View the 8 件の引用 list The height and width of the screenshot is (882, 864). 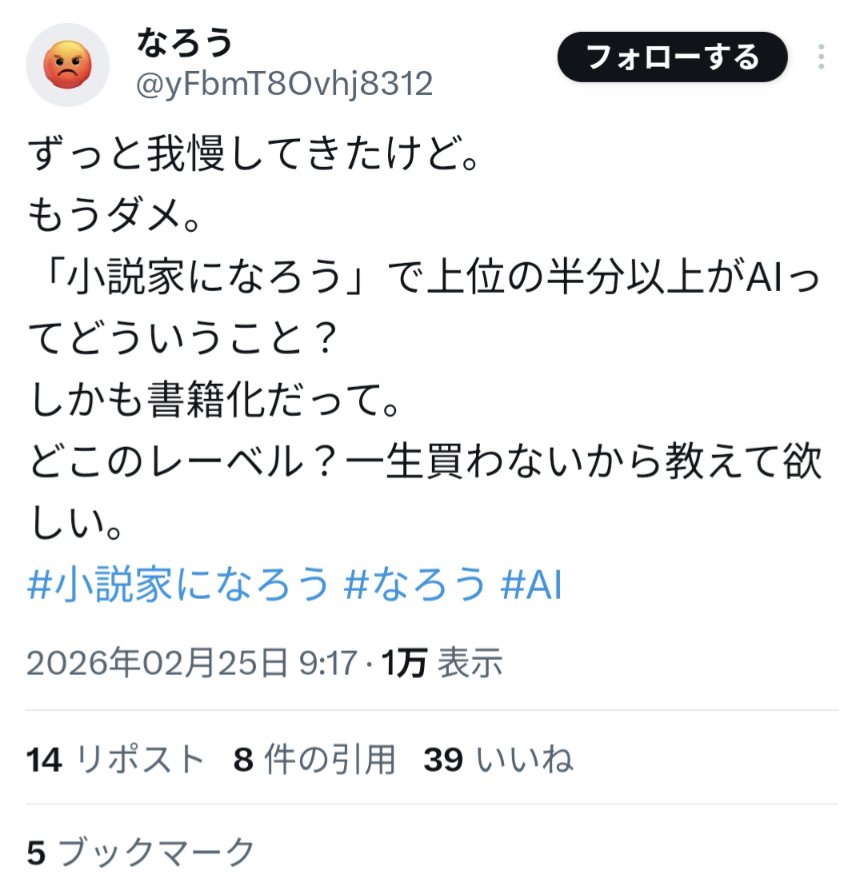(314, 760)
